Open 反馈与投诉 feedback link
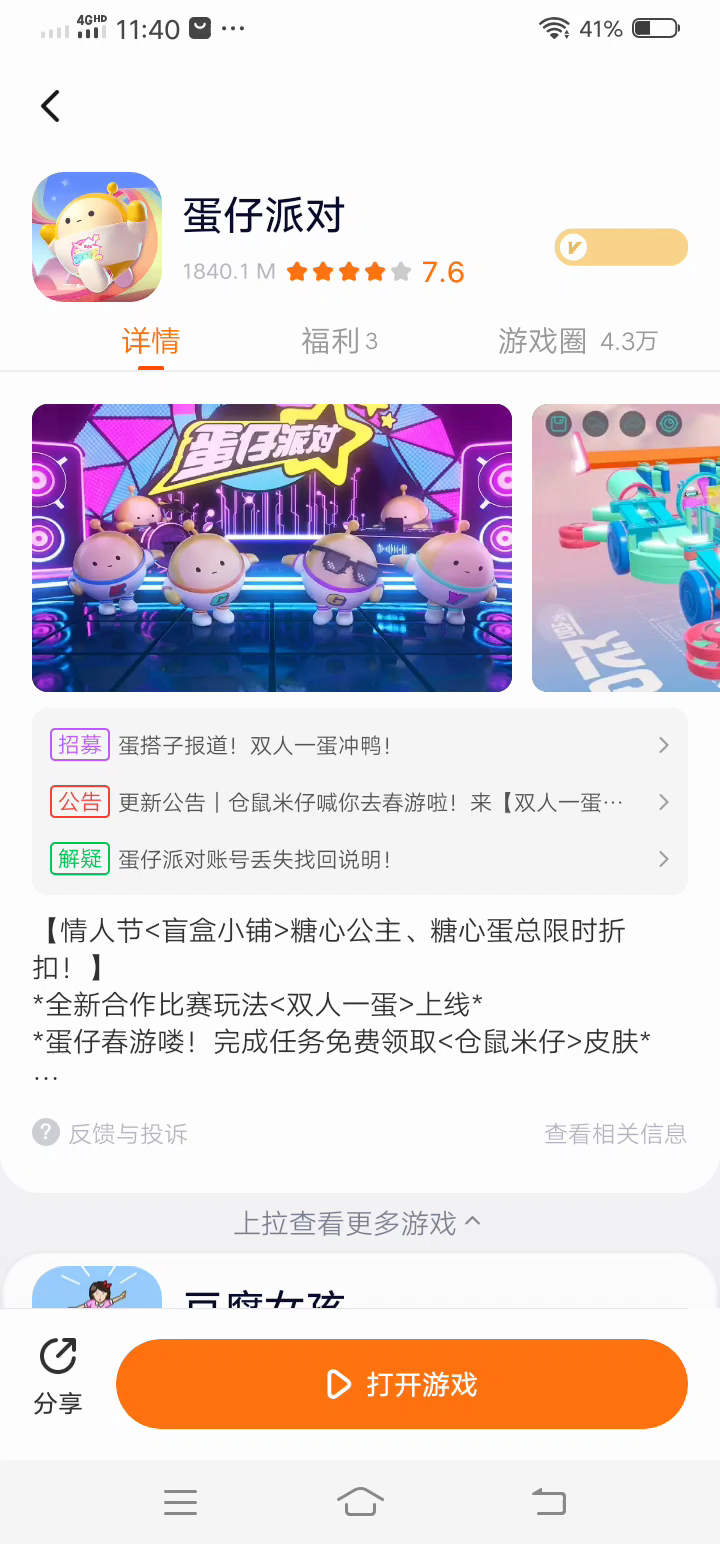The image size is (720, 1544). pos(112,1133)
